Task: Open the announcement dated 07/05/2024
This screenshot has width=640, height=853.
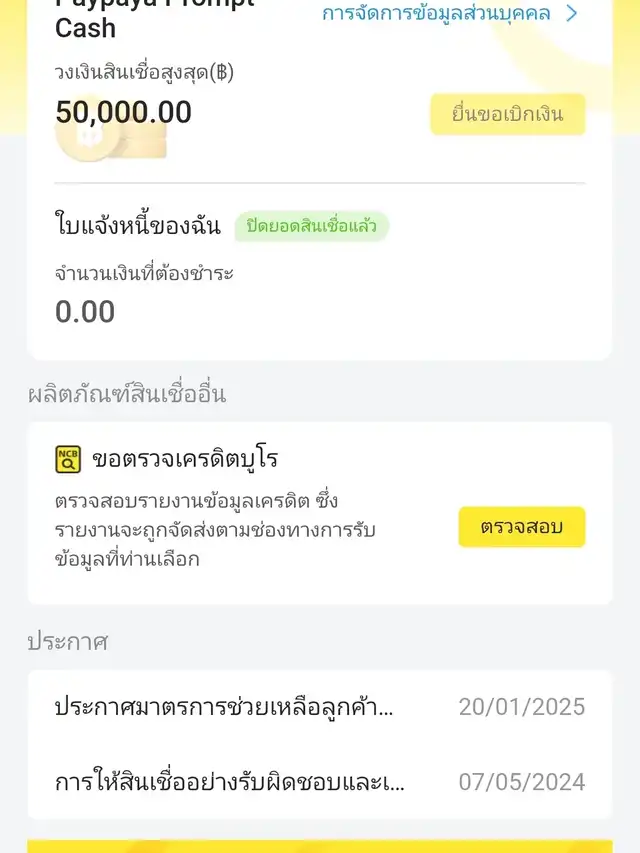Action: coord(319,782)
